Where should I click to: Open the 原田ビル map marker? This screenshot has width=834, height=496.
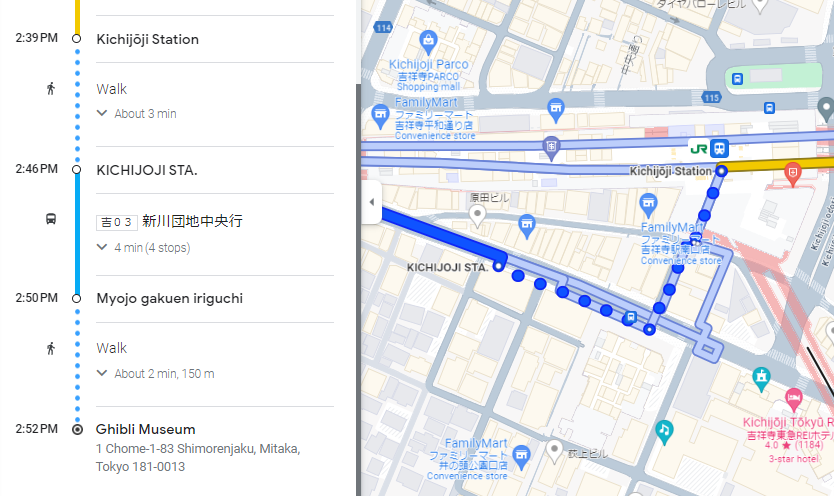click(478, 215)
